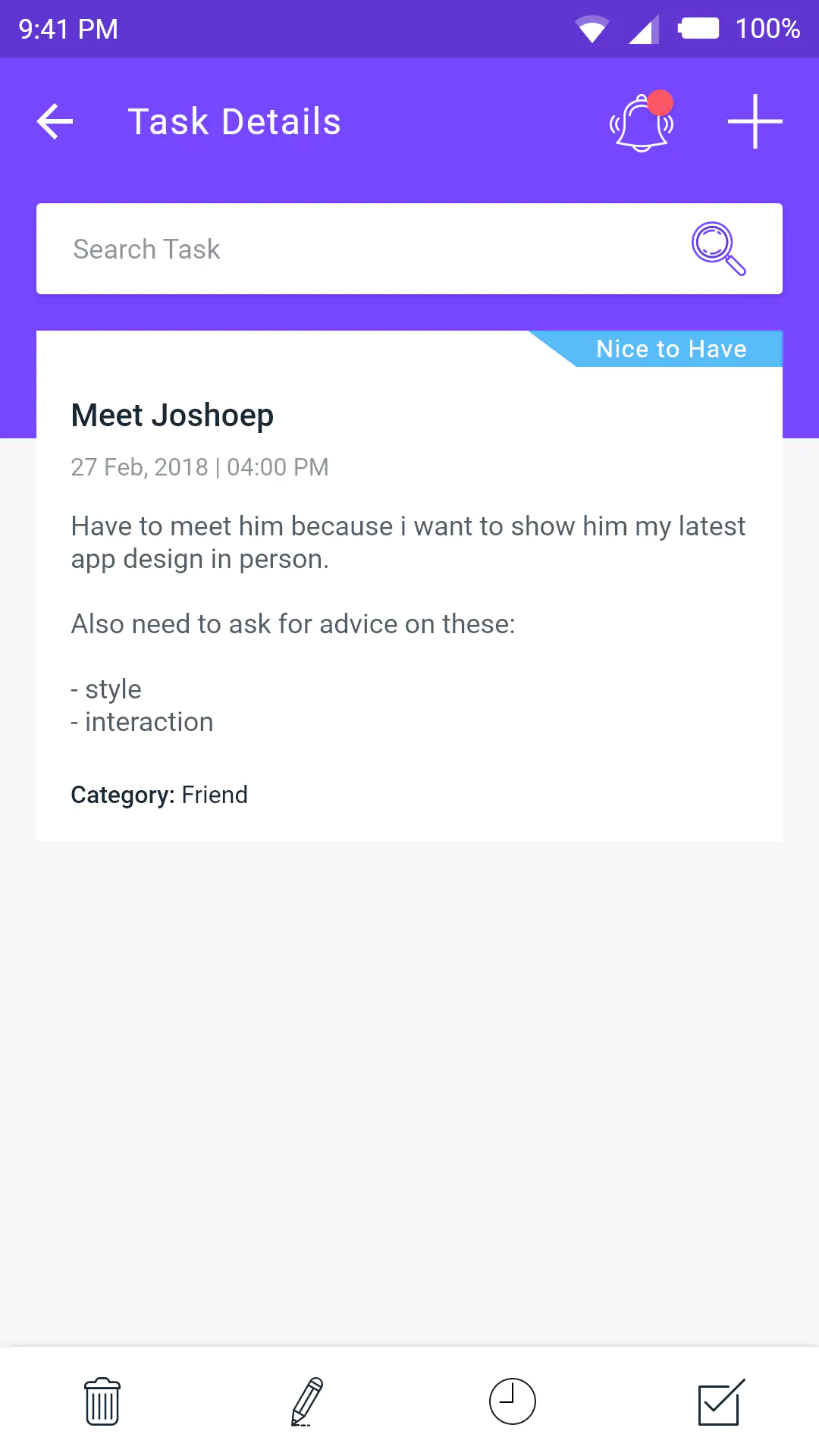Viewport: 819px width, 1456px height.
Task: Edit the task with pencil icon
Action: point(307,1401)
